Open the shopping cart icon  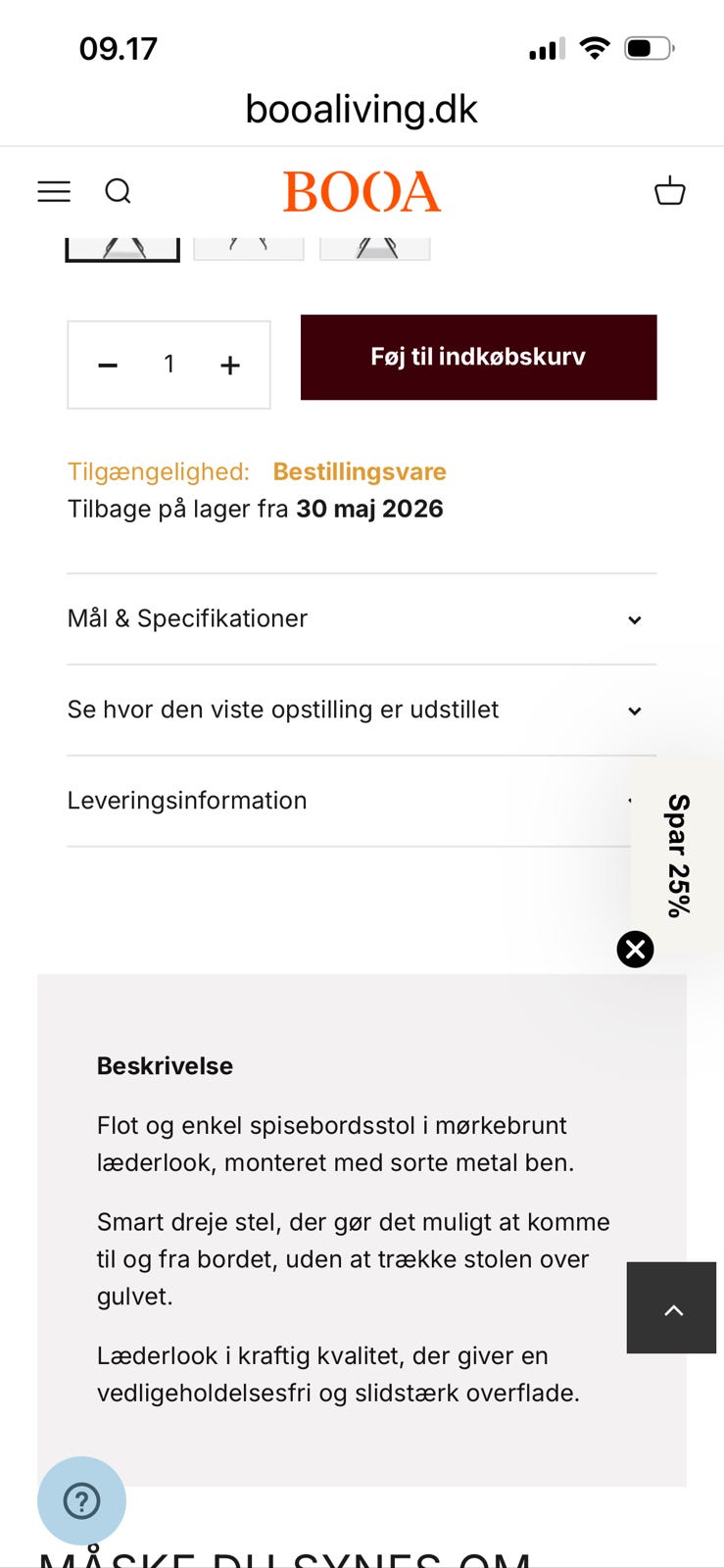[670, 191]
